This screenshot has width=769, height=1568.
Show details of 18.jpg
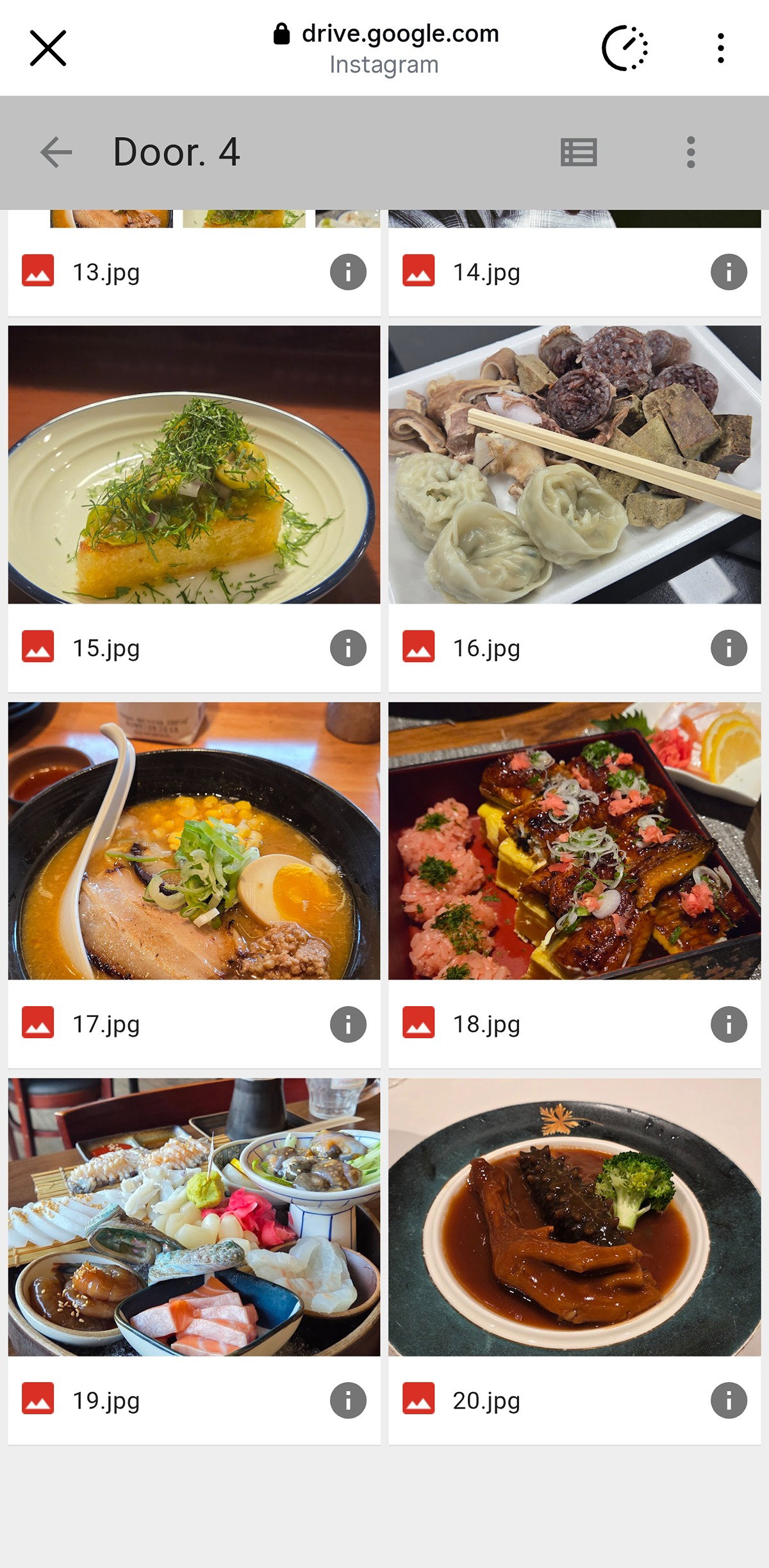click(x=729, y=1024)
